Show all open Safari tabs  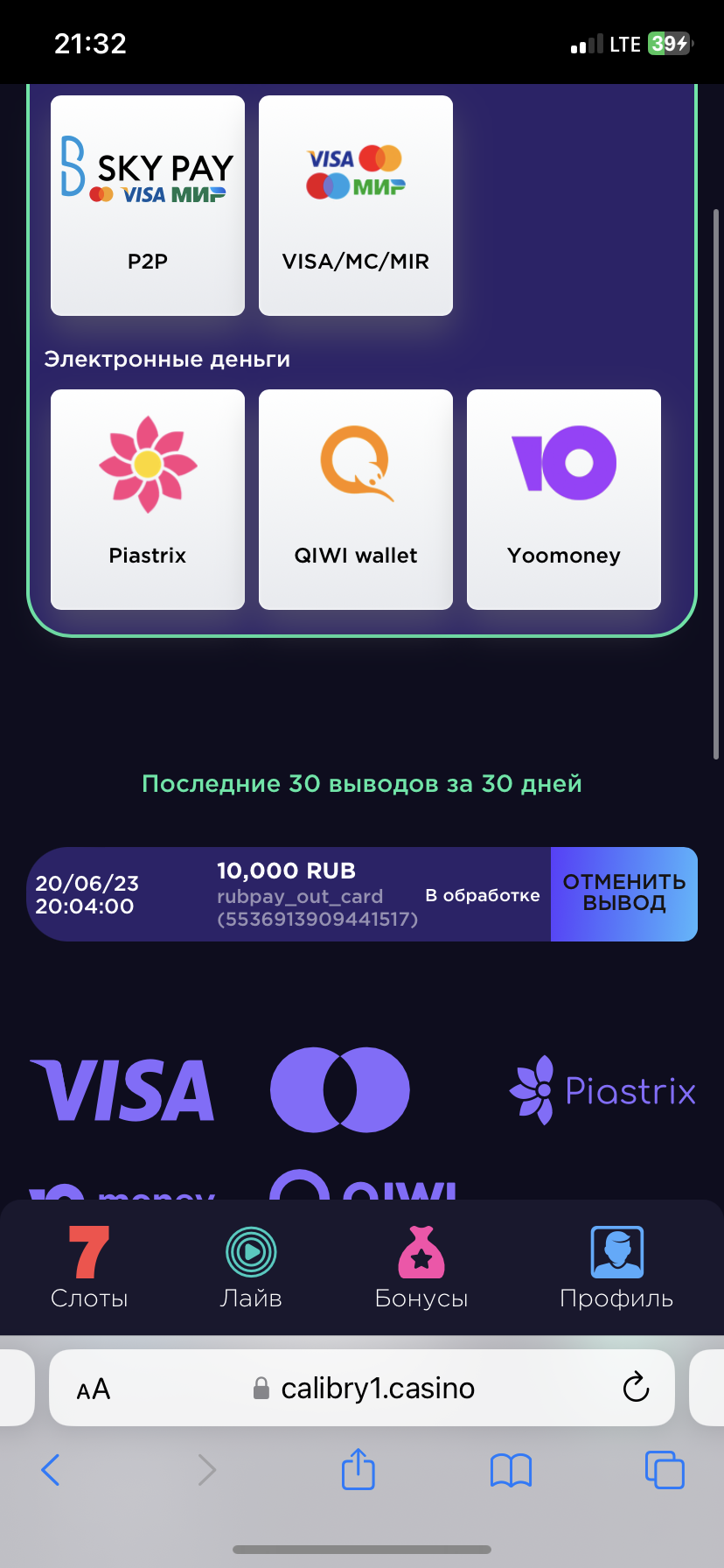665,1470
